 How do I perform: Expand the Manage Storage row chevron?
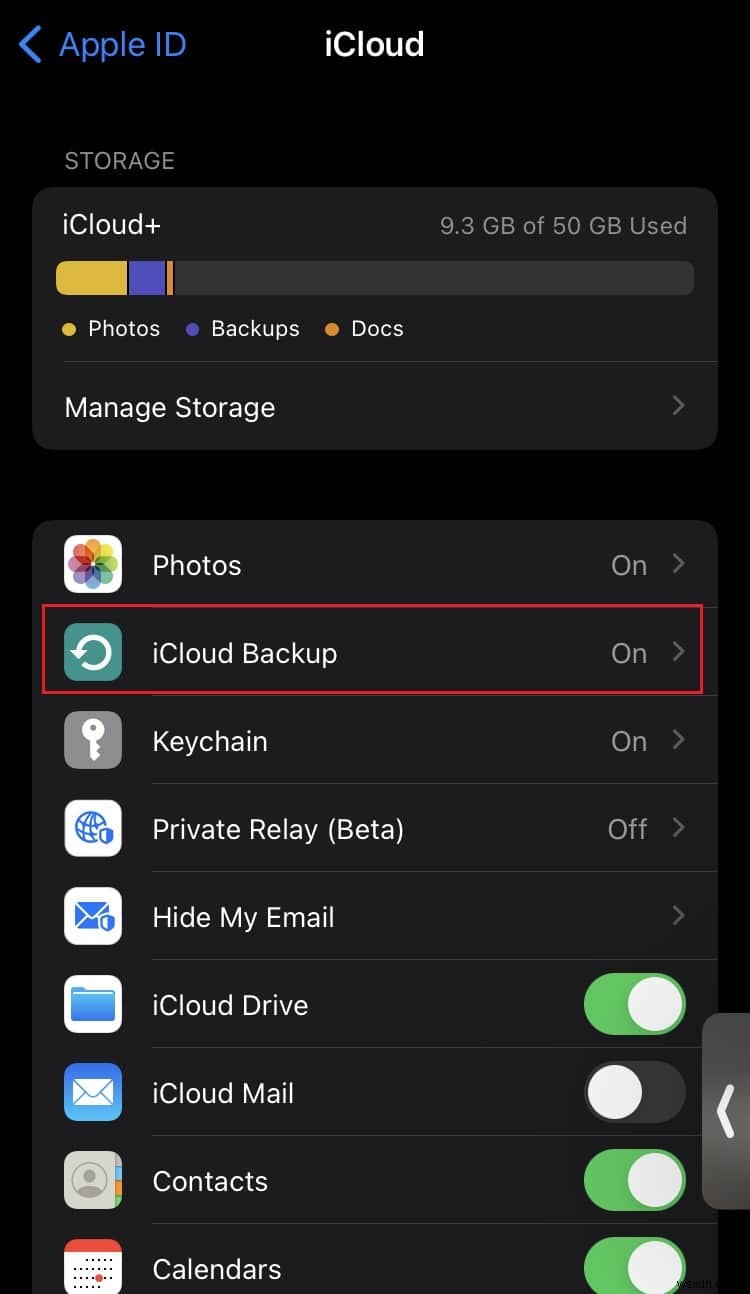678,406
